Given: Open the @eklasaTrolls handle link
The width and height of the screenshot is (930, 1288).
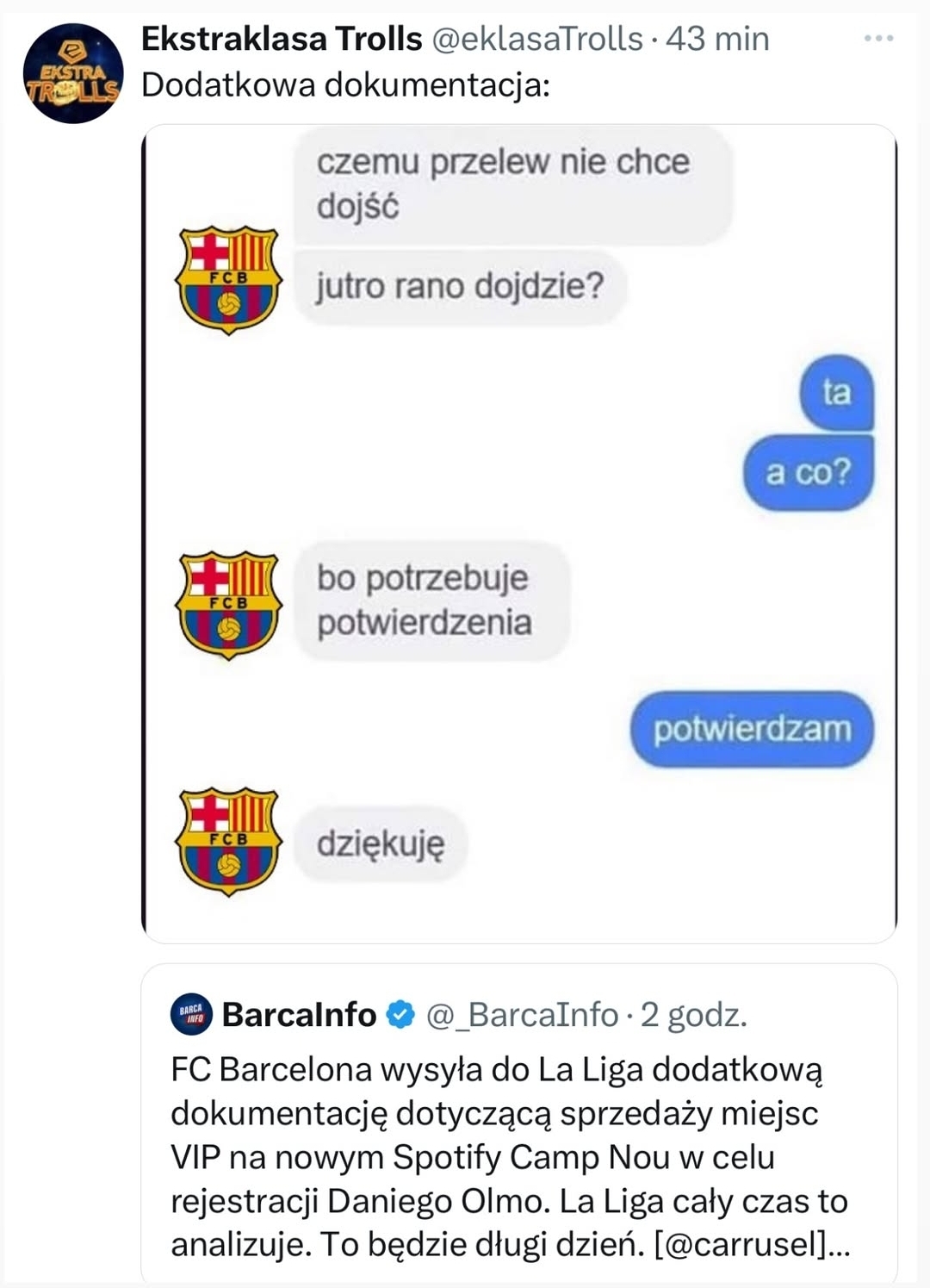Looking at the screenshot, I should (x=536, y=39).
